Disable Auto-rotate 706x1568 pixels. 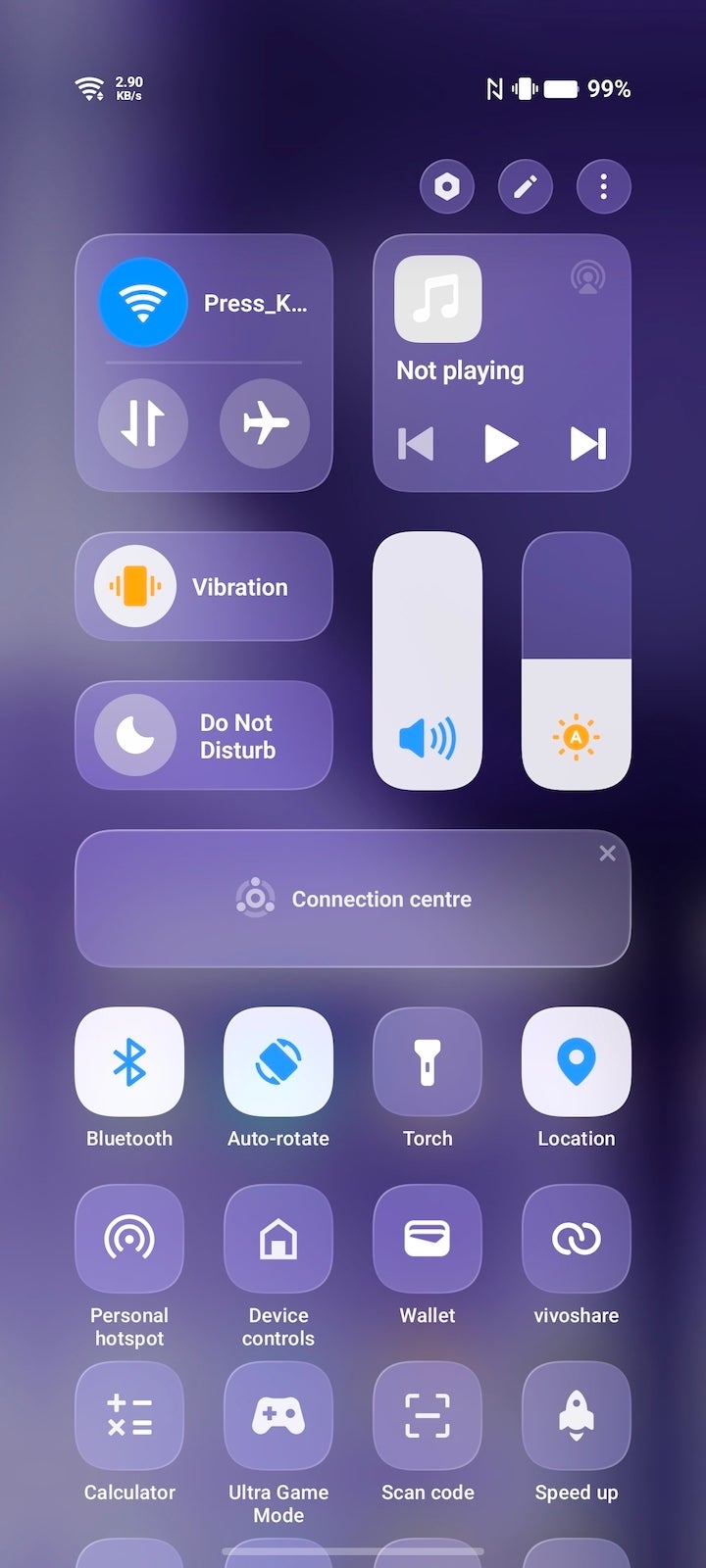point(278,1062)
